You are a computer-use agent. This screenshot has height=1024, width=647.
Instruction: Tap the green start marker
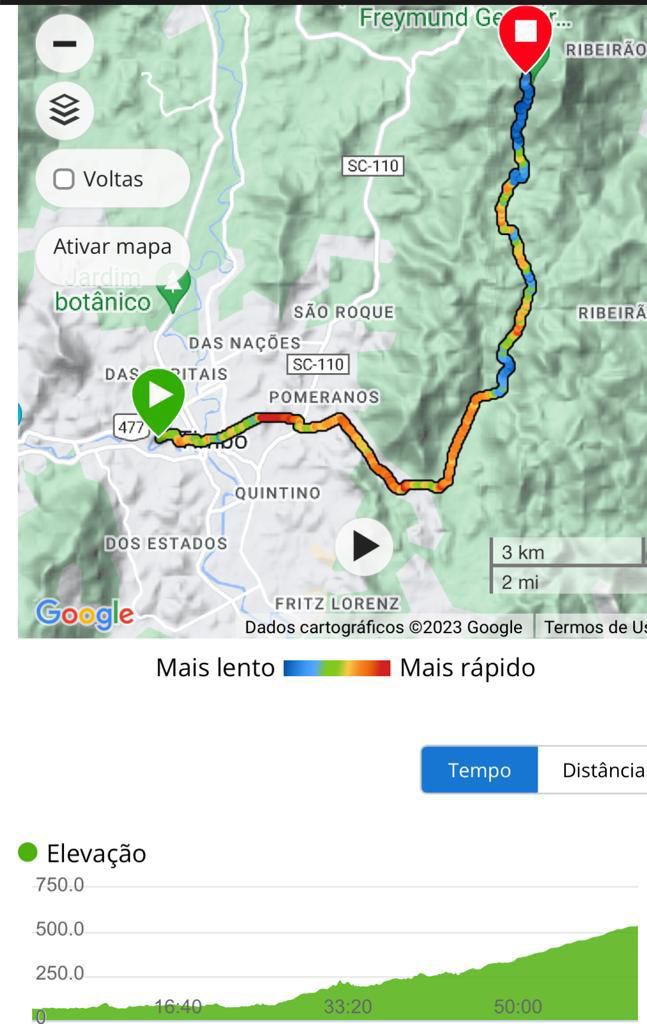[159, 396]
